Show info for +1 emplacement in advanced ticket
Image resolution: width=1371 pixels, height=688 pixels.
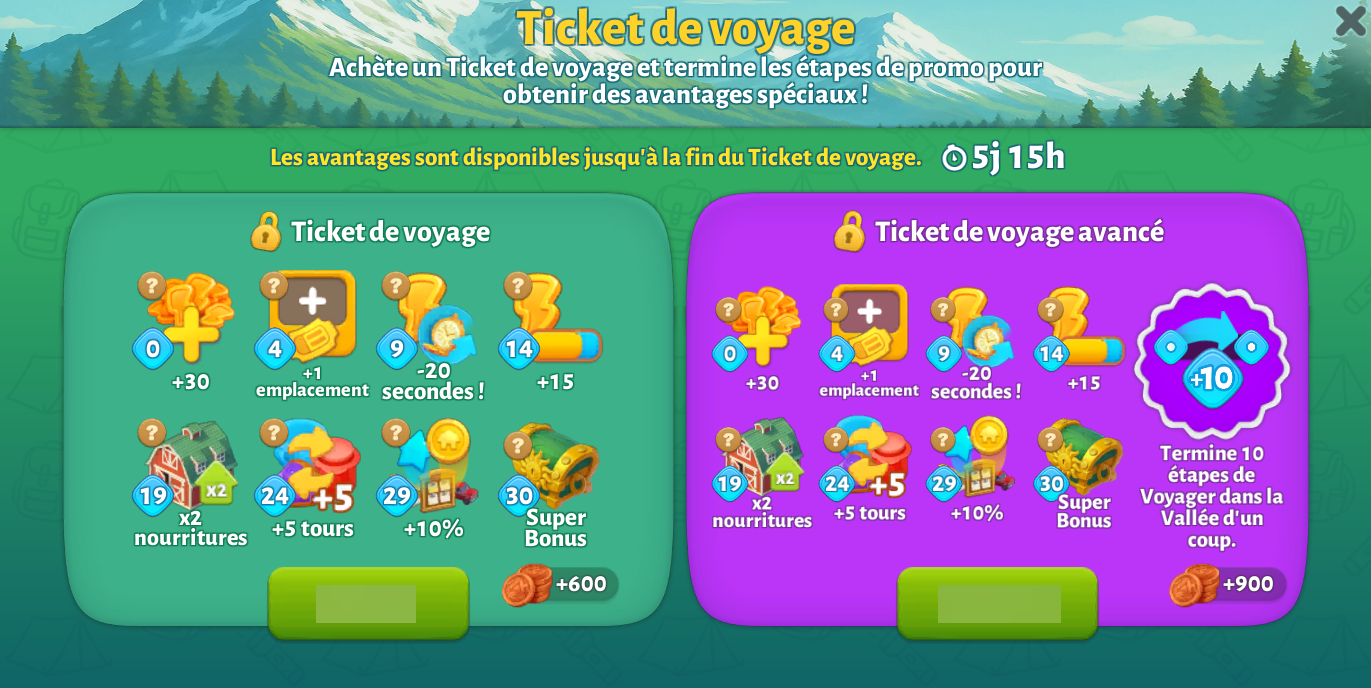pyautogui.click(x=835, y=310)
